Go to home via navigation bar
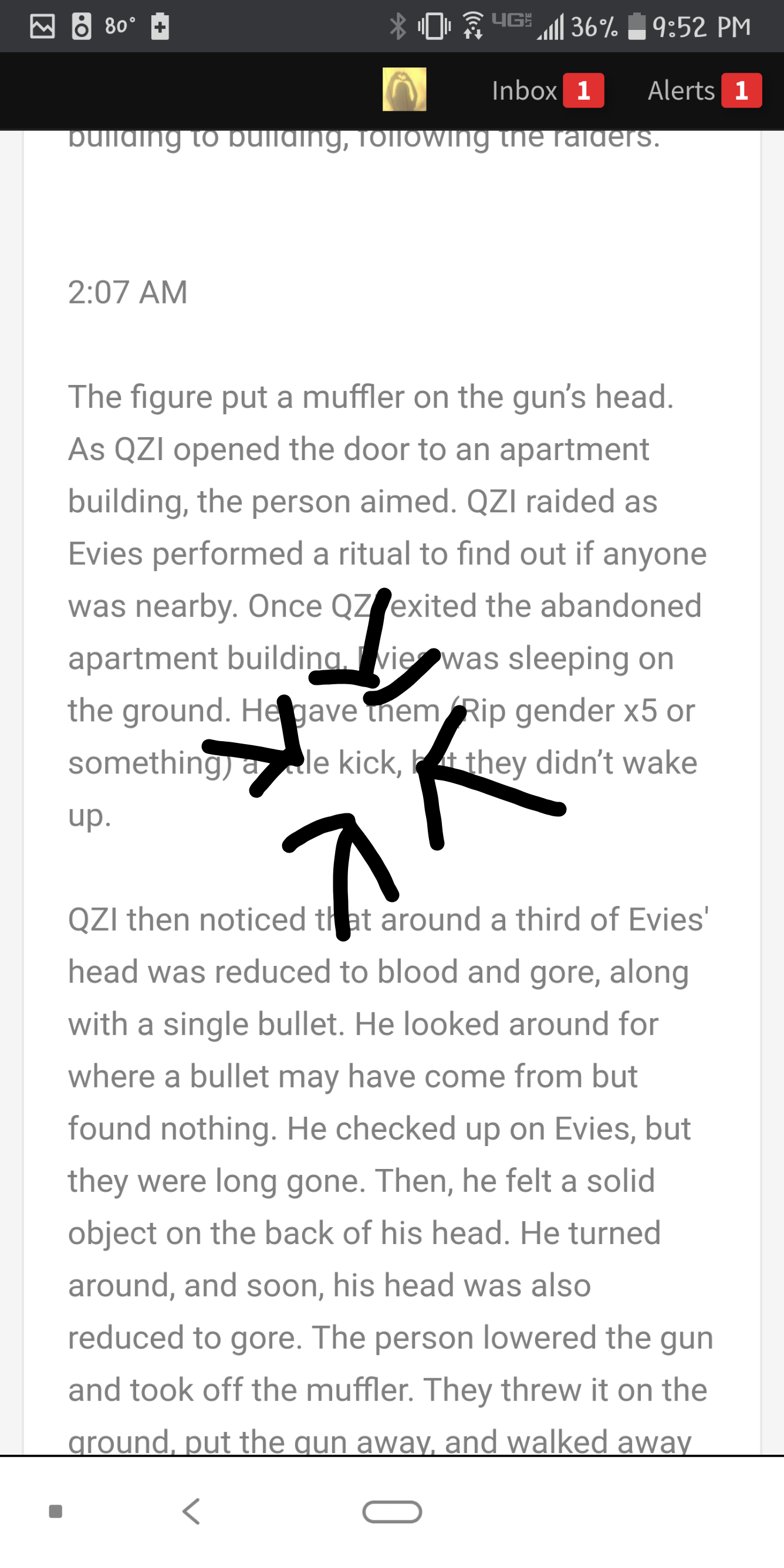The height and width of the screenshot is (1568, 784). pos(392,1512)
